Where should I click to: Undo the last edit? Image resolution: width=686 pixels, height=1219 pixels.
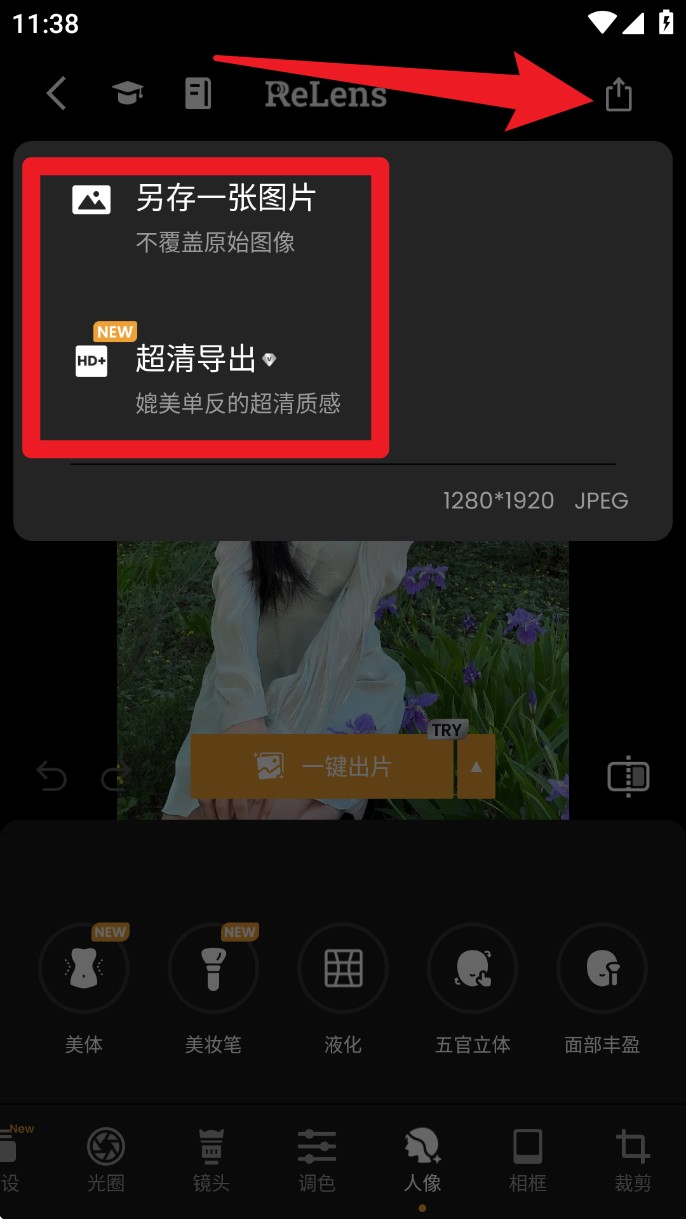point(50,775)
